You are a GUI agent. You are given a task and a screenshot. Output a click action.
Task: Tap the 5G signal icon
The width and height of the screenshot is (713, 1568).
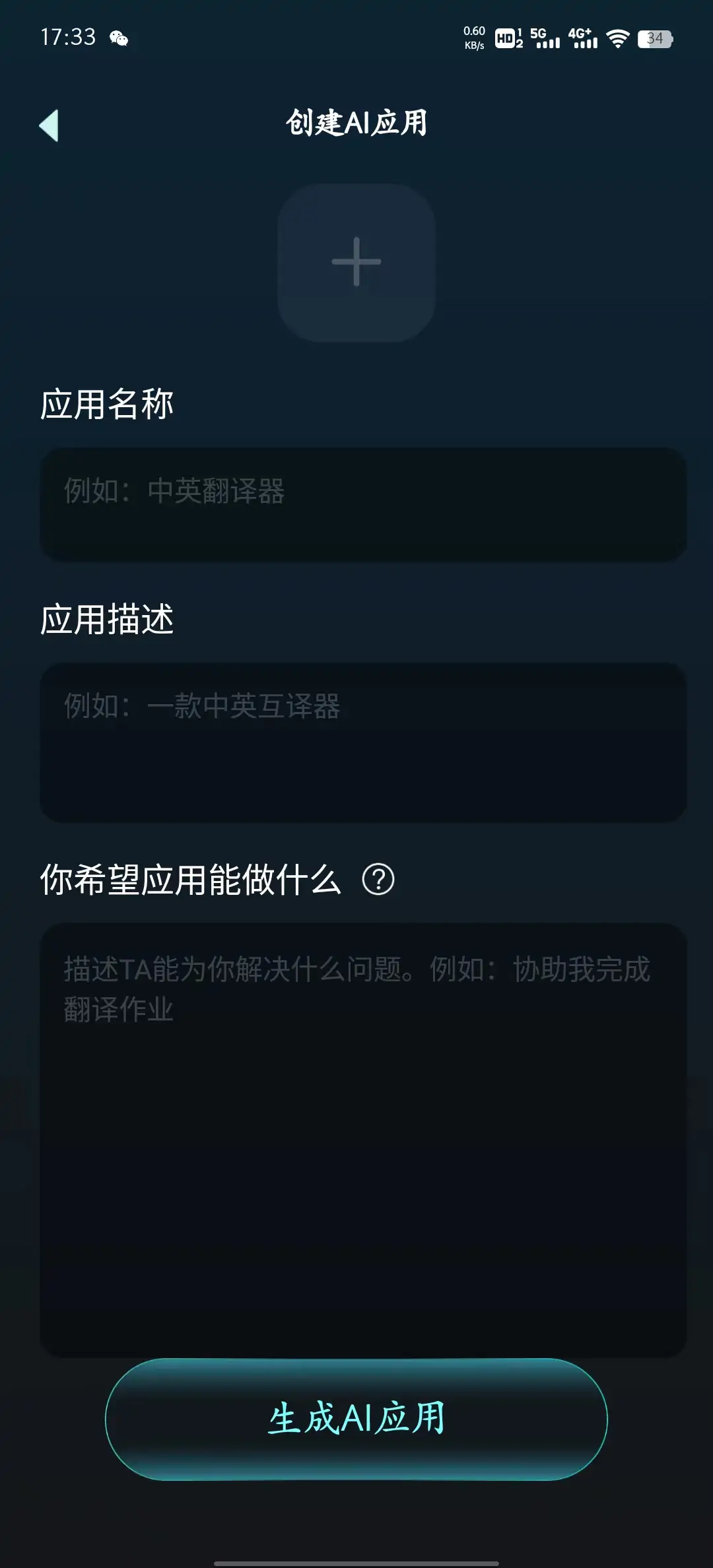pyautogui.click(x=546, y=40)
